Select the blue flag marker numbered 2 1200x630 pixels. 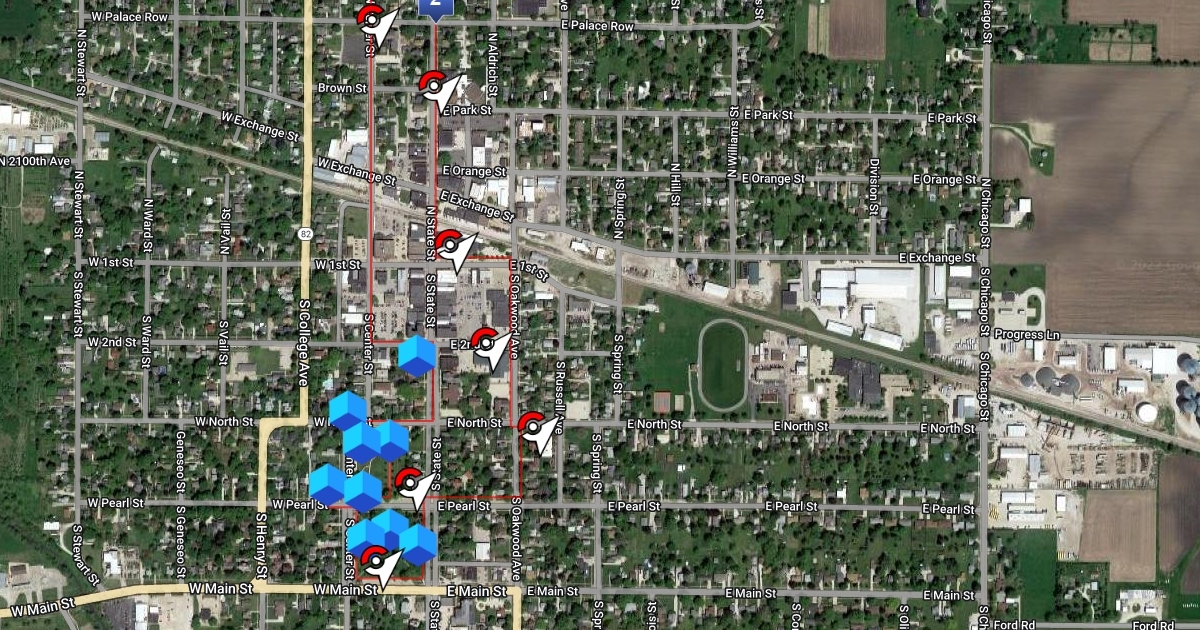click(x=435, y=6)
